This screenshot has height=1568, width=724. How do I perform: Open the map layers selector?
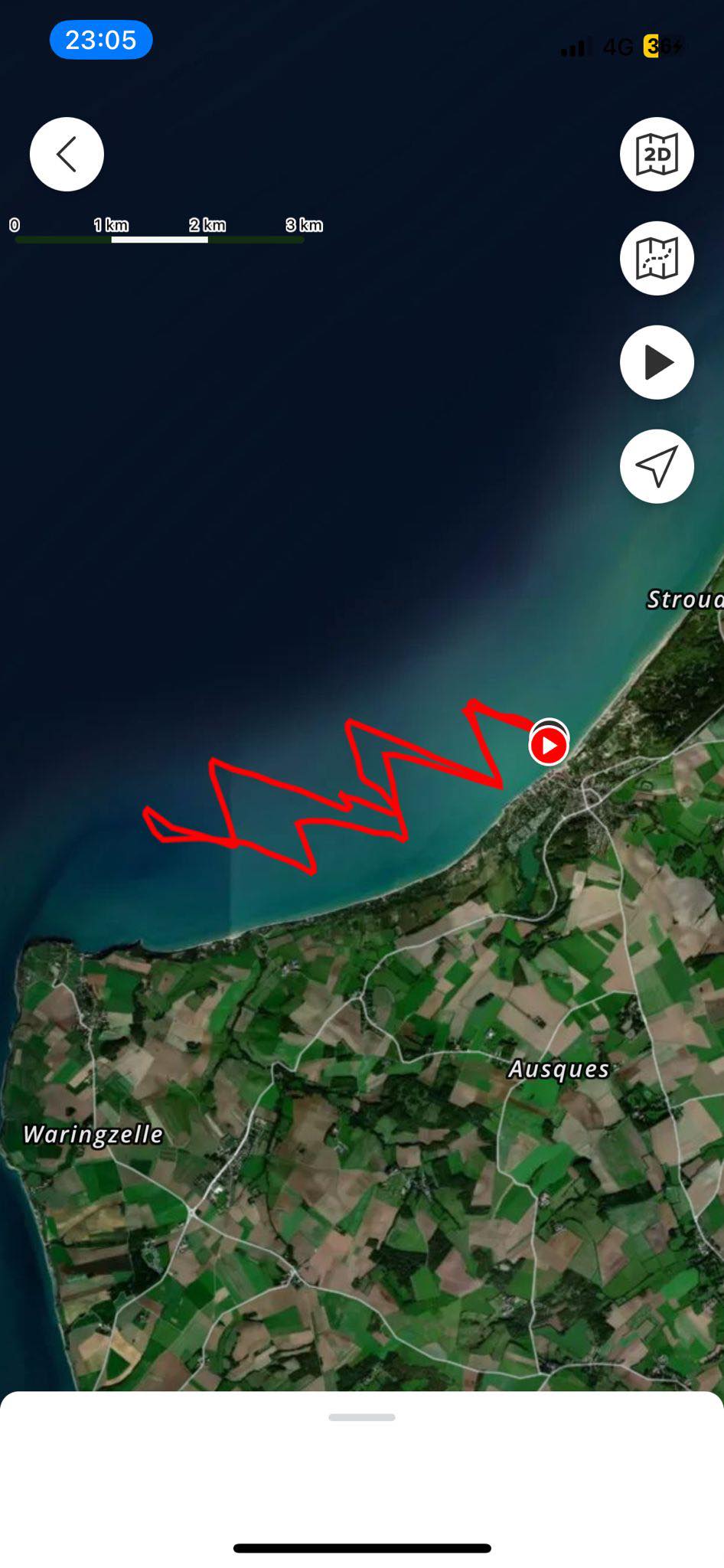coord(657,258)
